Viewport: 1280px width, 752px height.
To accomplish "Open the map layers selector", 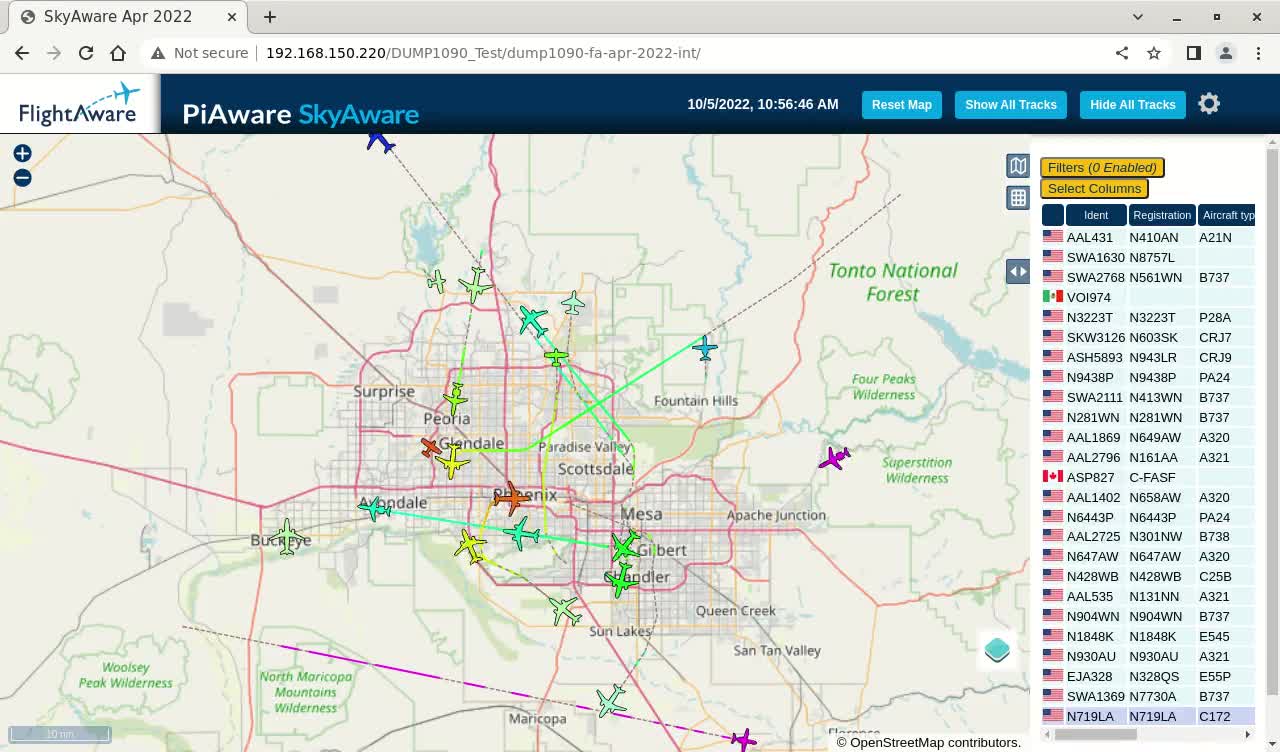I will click(x=997, y=650).
